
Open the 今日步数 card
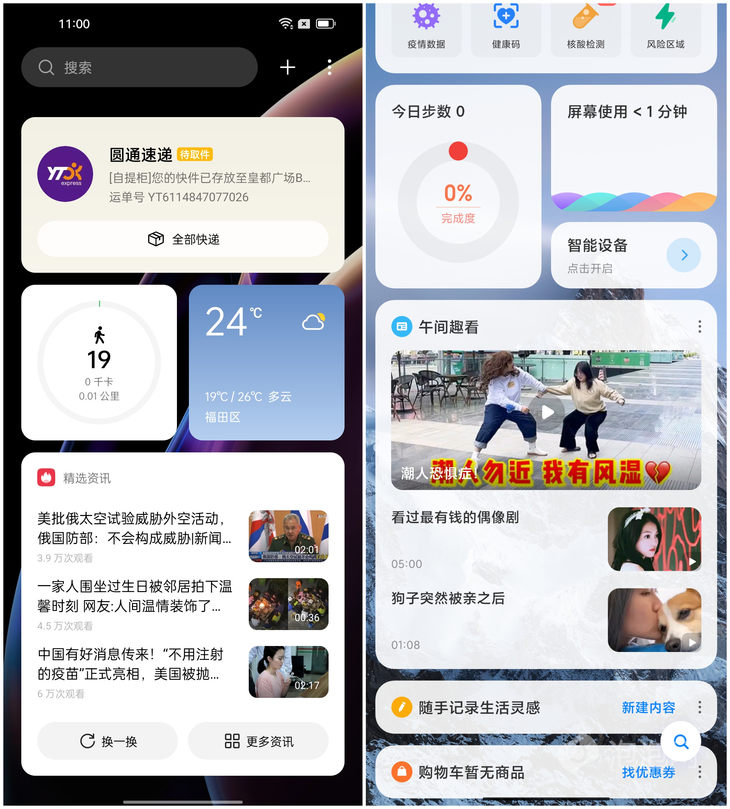click(x=458, y=187)
